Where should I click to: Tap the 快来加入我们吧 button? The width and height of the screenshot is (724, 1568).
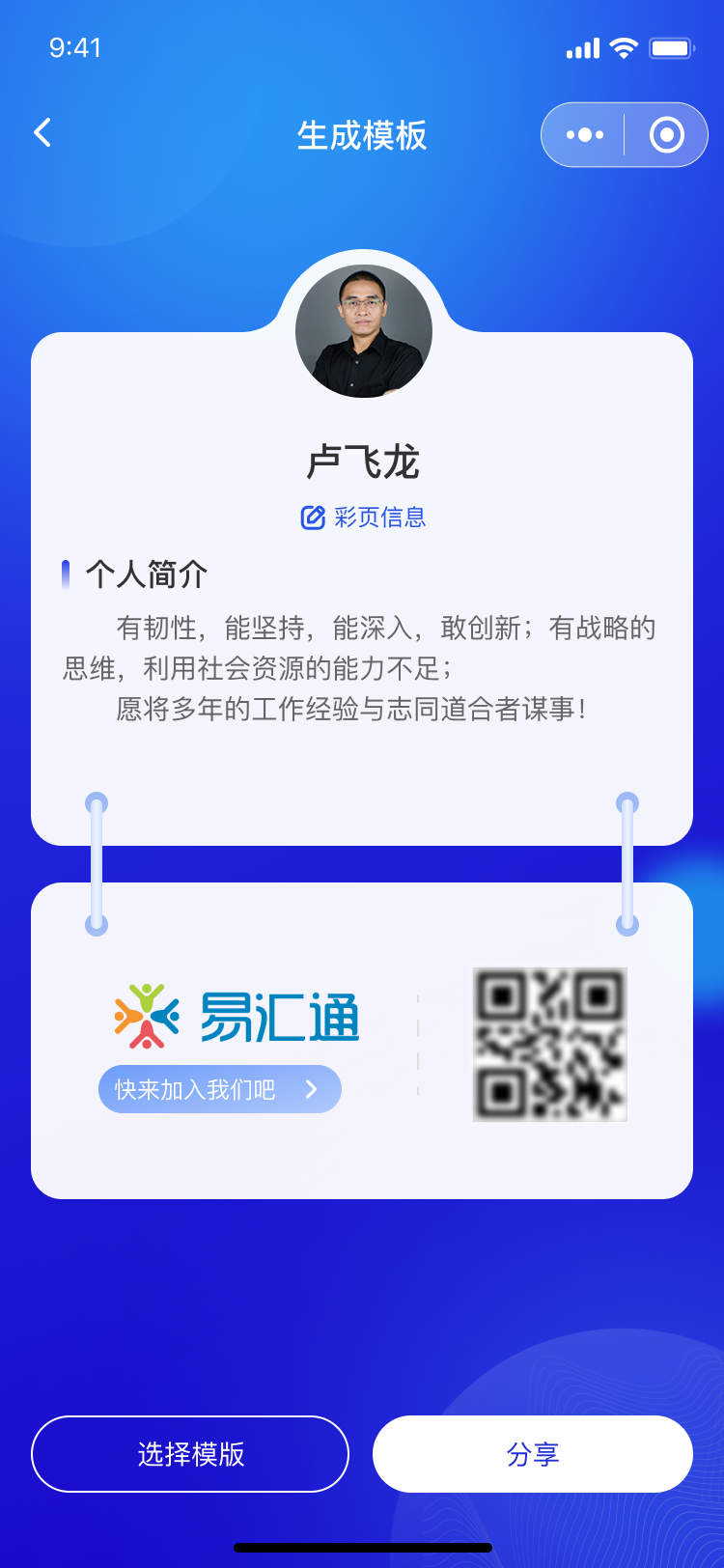(x=220, y=1089)
